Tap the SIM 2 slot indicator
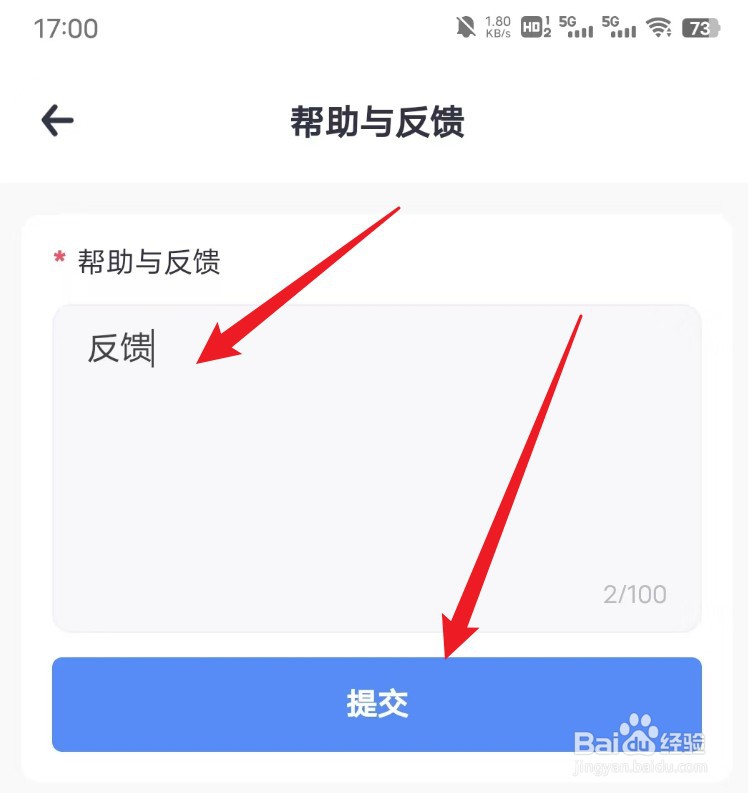Image resolution: width=748 pixels, height=793 pixels. [549, 33]
